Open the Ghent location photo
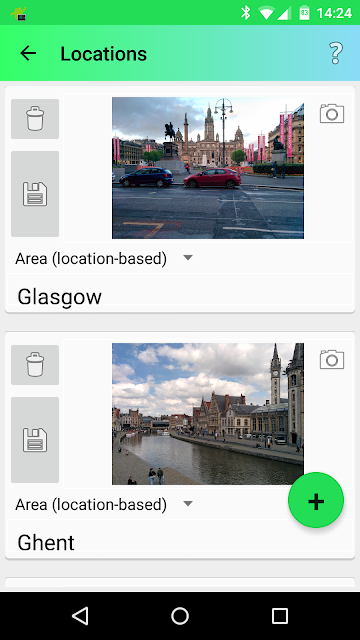Screen dimensions: 360x640 pos(208,414)
